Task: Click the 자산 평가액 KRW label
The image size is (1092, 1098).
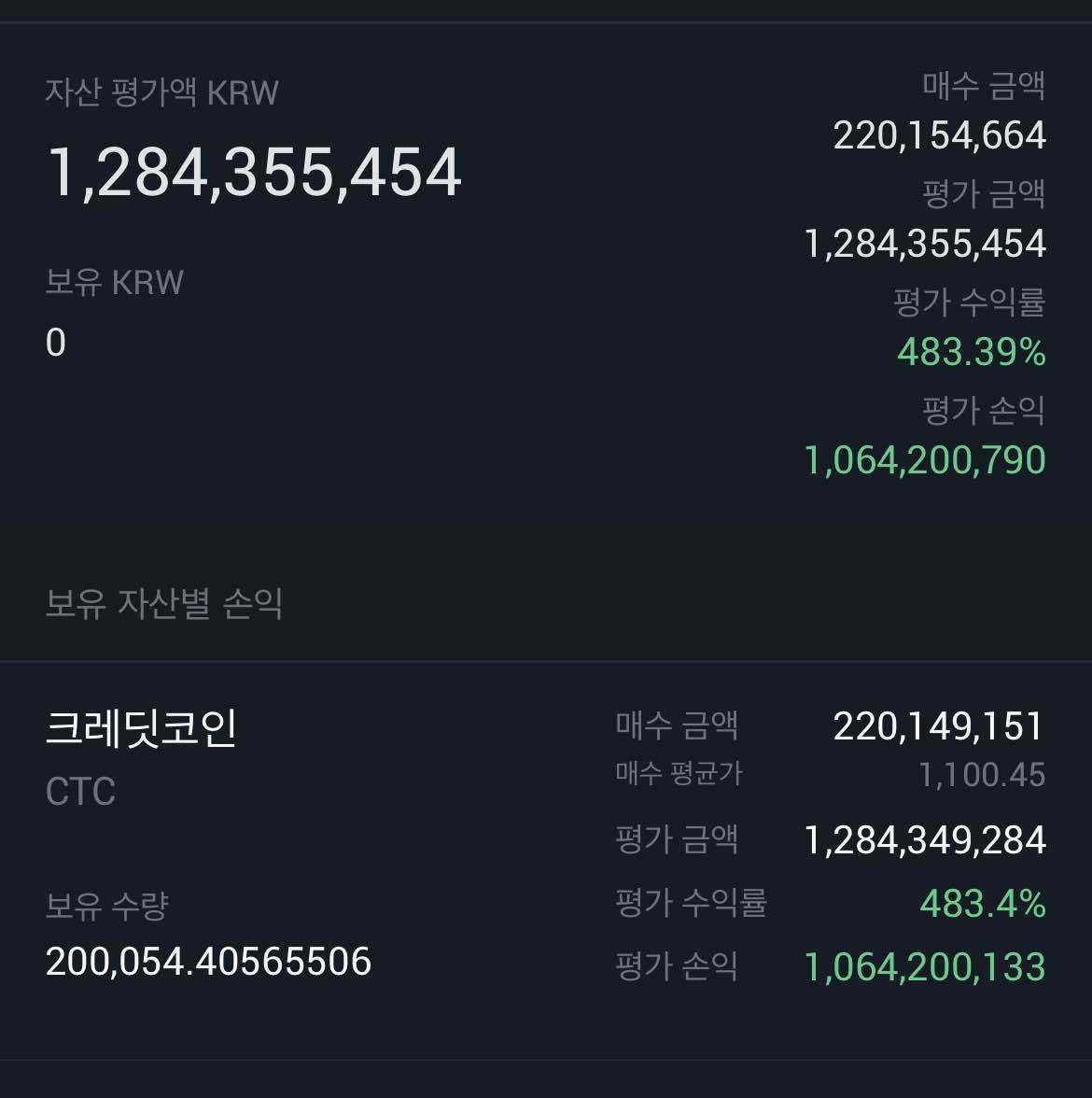Action: pyautogui.click(x=163, y=91)
